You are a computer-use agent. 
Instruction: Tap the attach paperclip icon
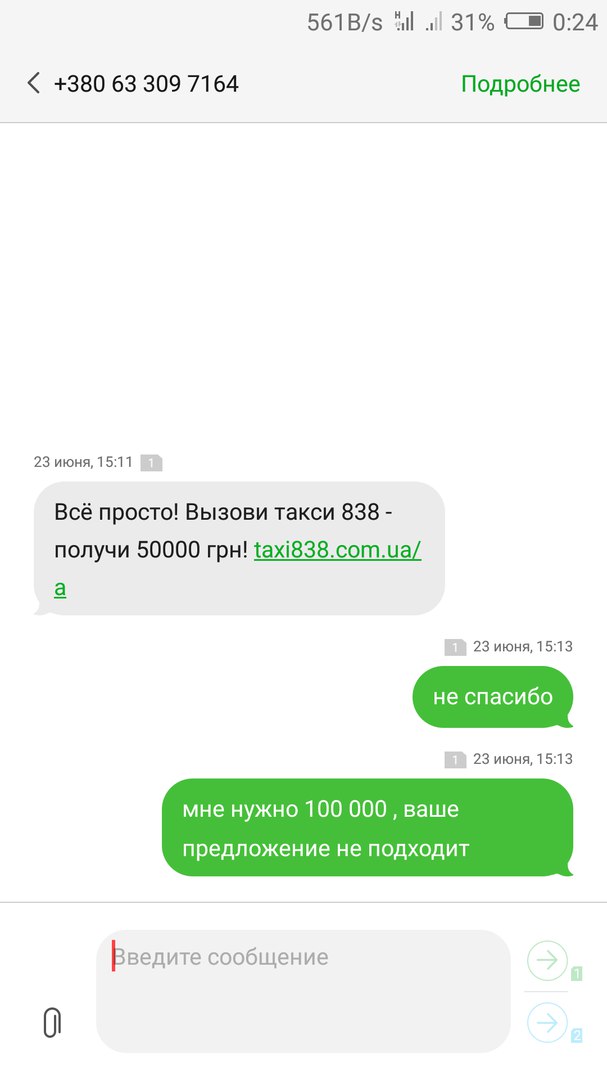[x=52, y=1022]
